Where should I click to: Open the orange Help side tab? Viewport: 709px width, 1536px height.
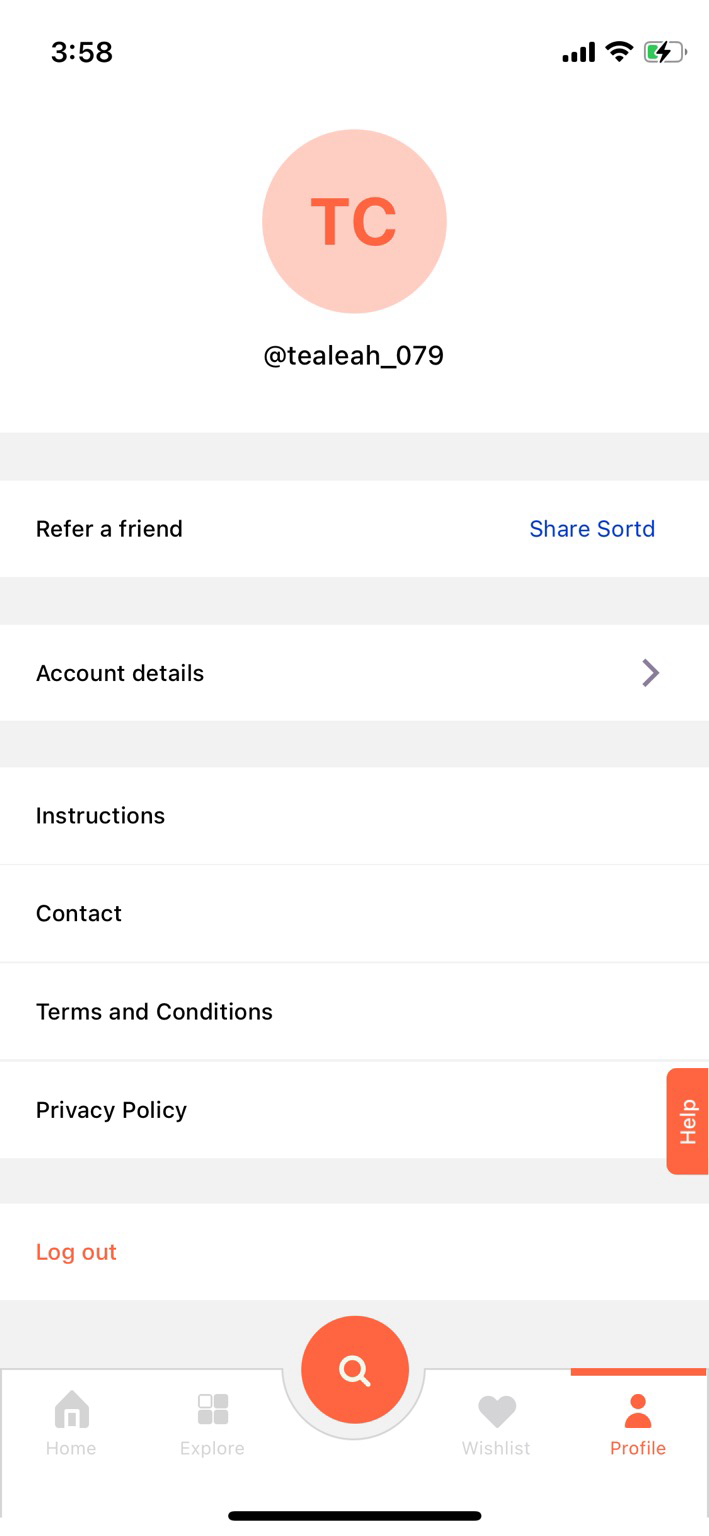tap(688, 1121)
